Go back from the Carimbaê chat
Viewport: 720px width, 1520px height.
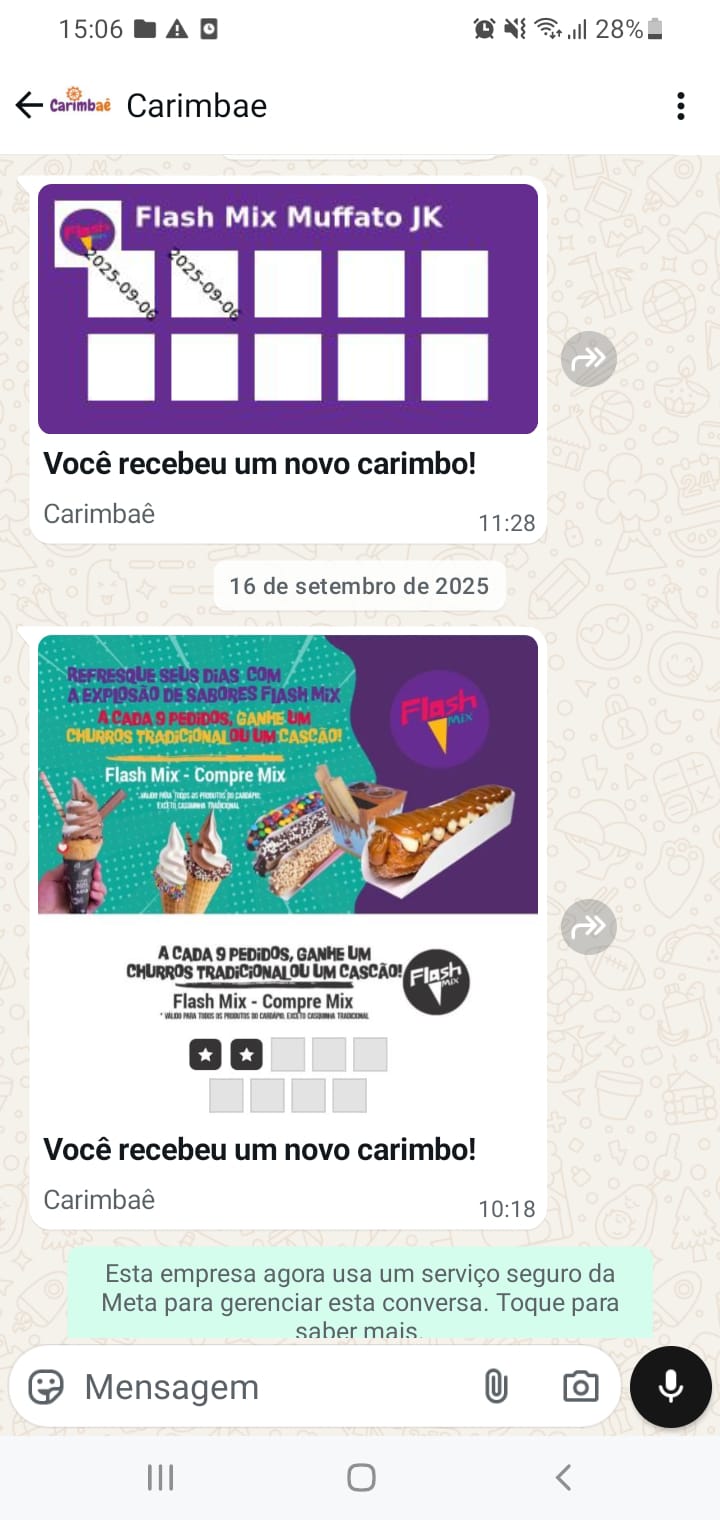30,105
